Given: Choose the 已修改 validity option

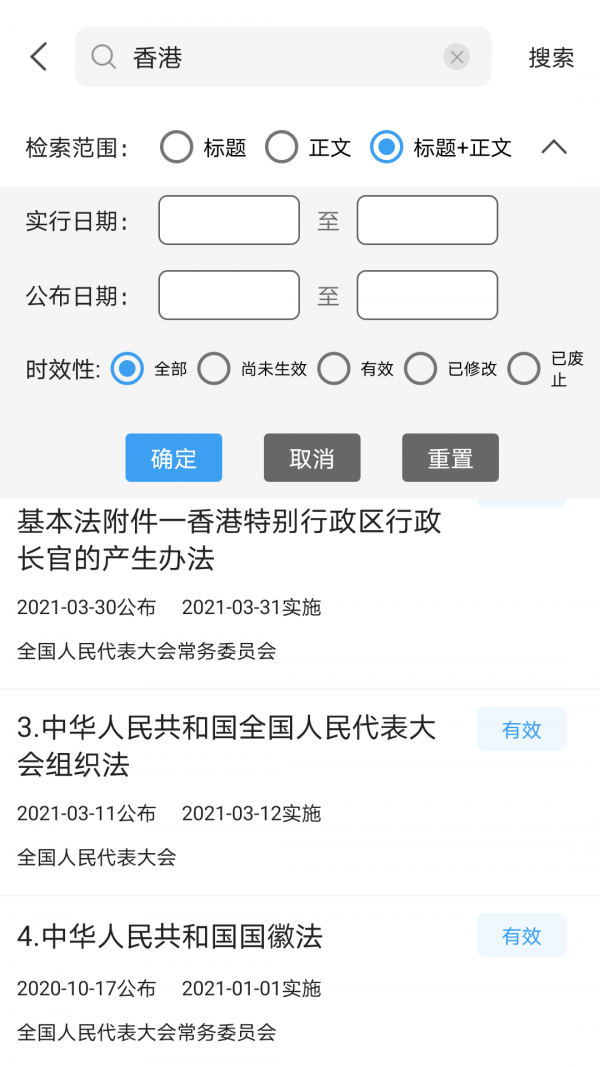Looking at the screenshot, I should (x=420, y=369).
